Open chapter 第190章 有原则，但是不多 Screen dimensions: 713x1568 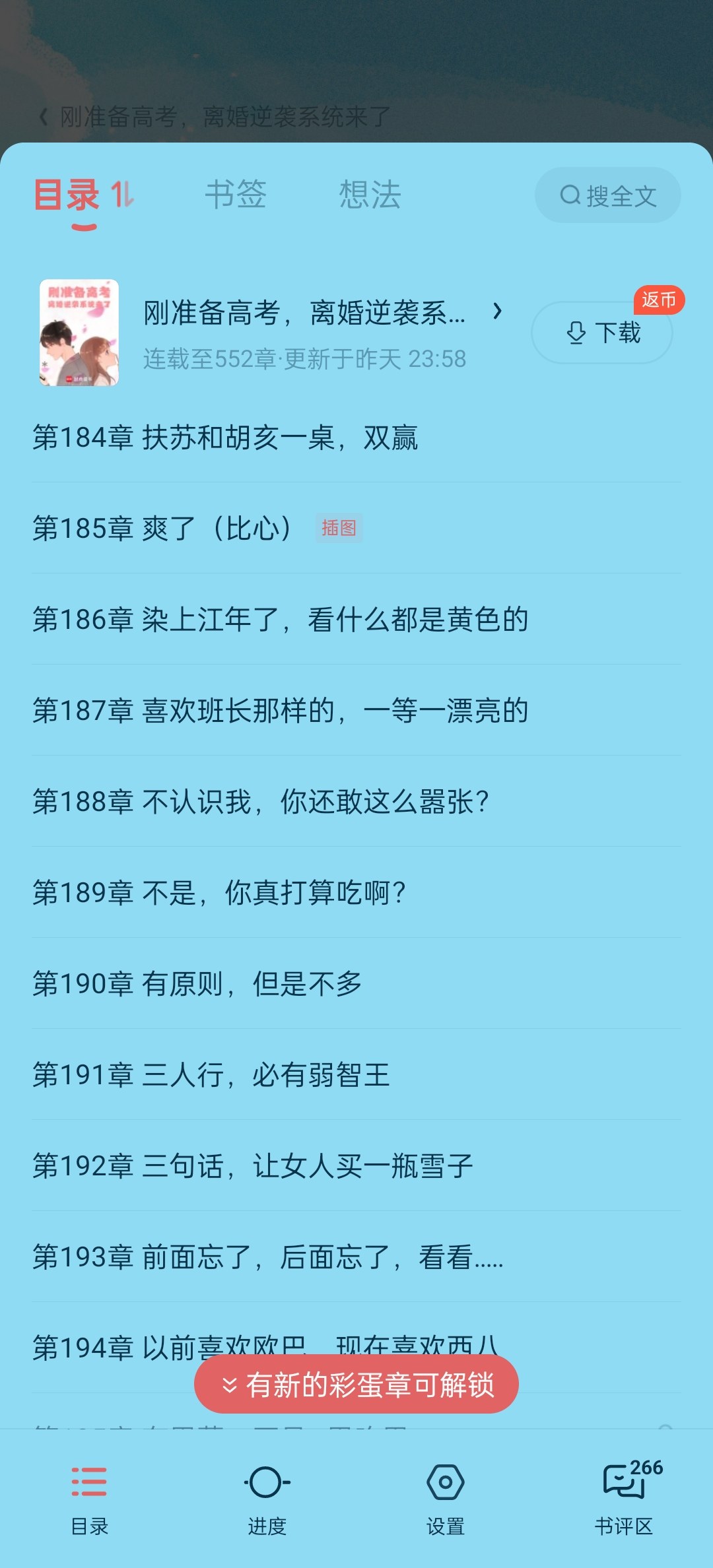pos(198,984)
